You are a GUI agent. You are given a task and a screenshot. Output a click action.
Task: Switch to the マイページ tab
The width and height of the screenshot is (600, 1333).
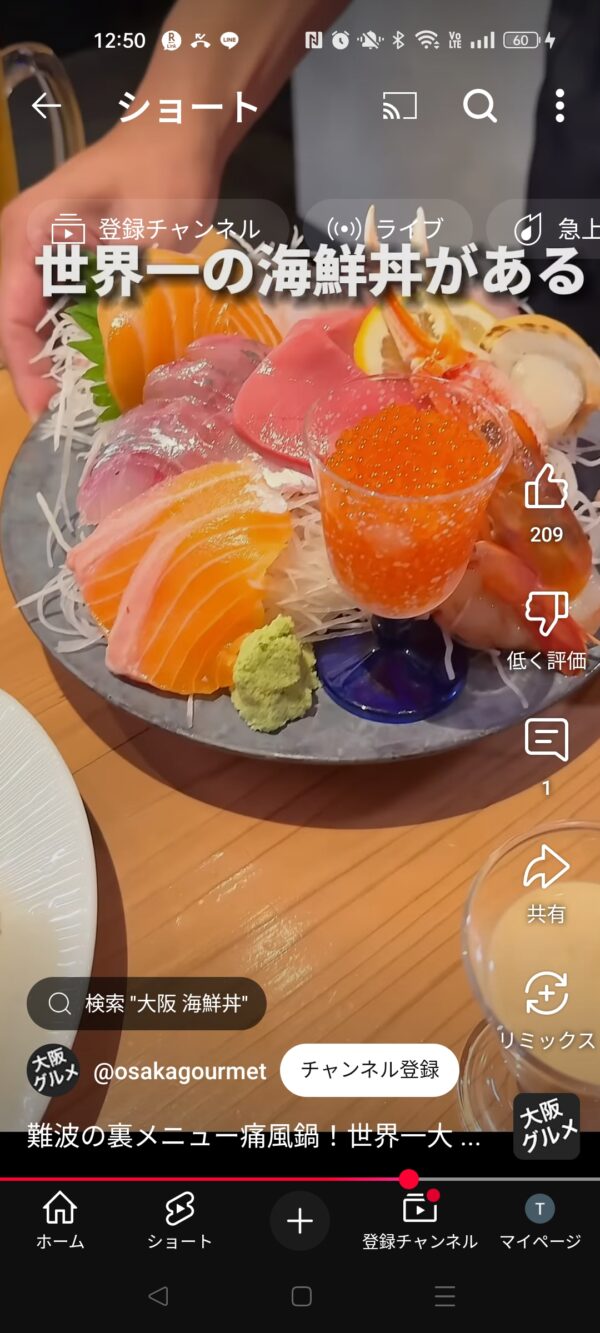(540, 1220)
